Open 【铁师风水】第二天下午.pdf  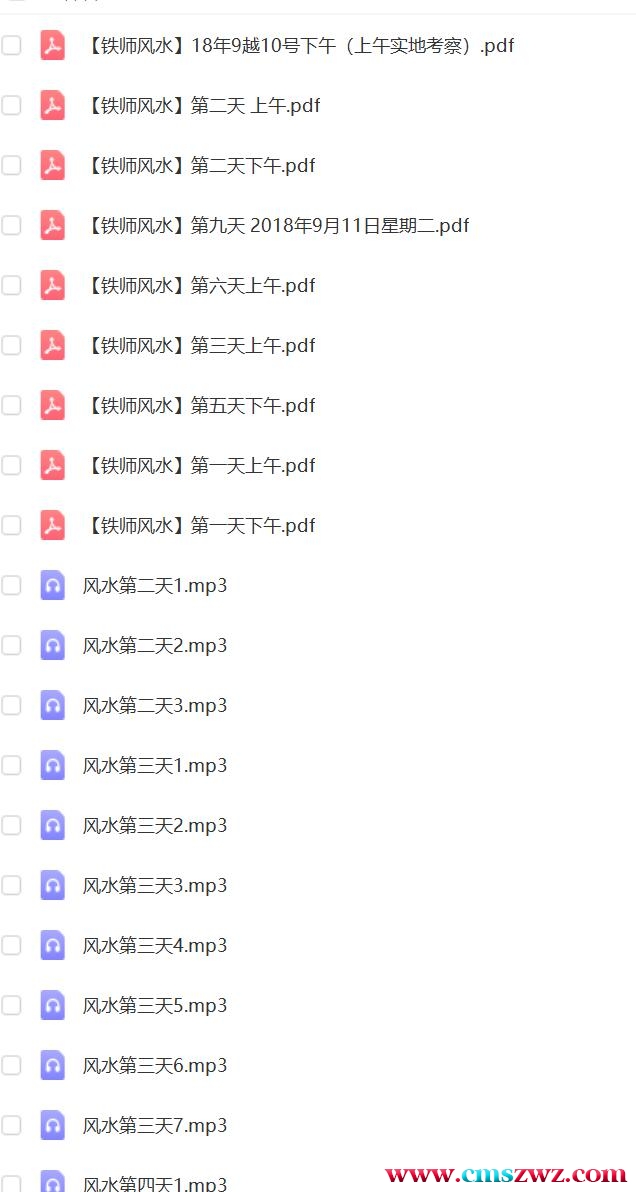tap(198, 166)
